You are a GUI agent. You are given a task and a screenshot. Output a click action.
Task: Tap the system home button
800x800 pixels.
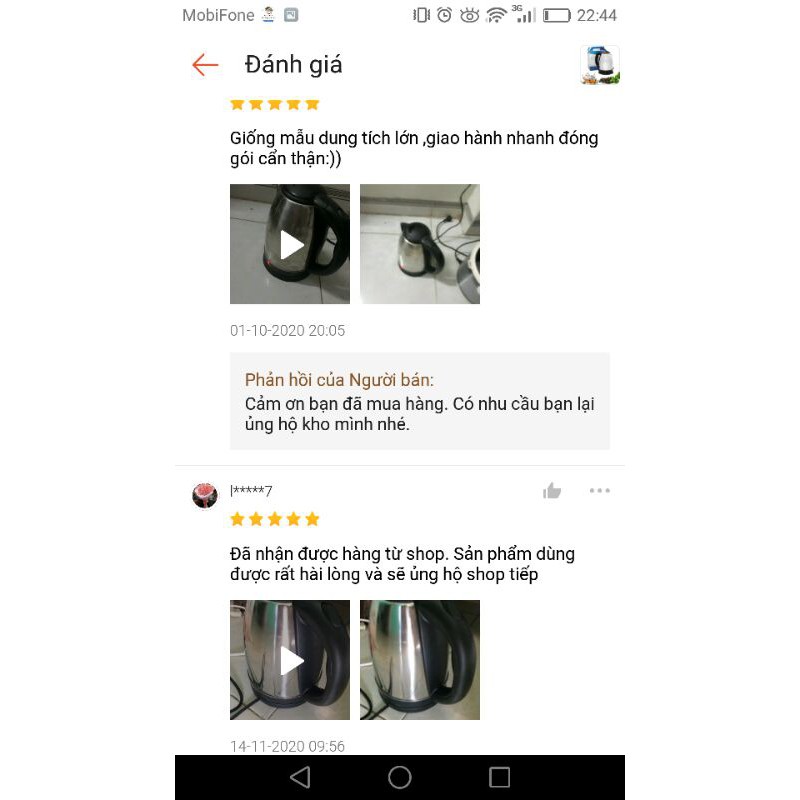(400, 777)
